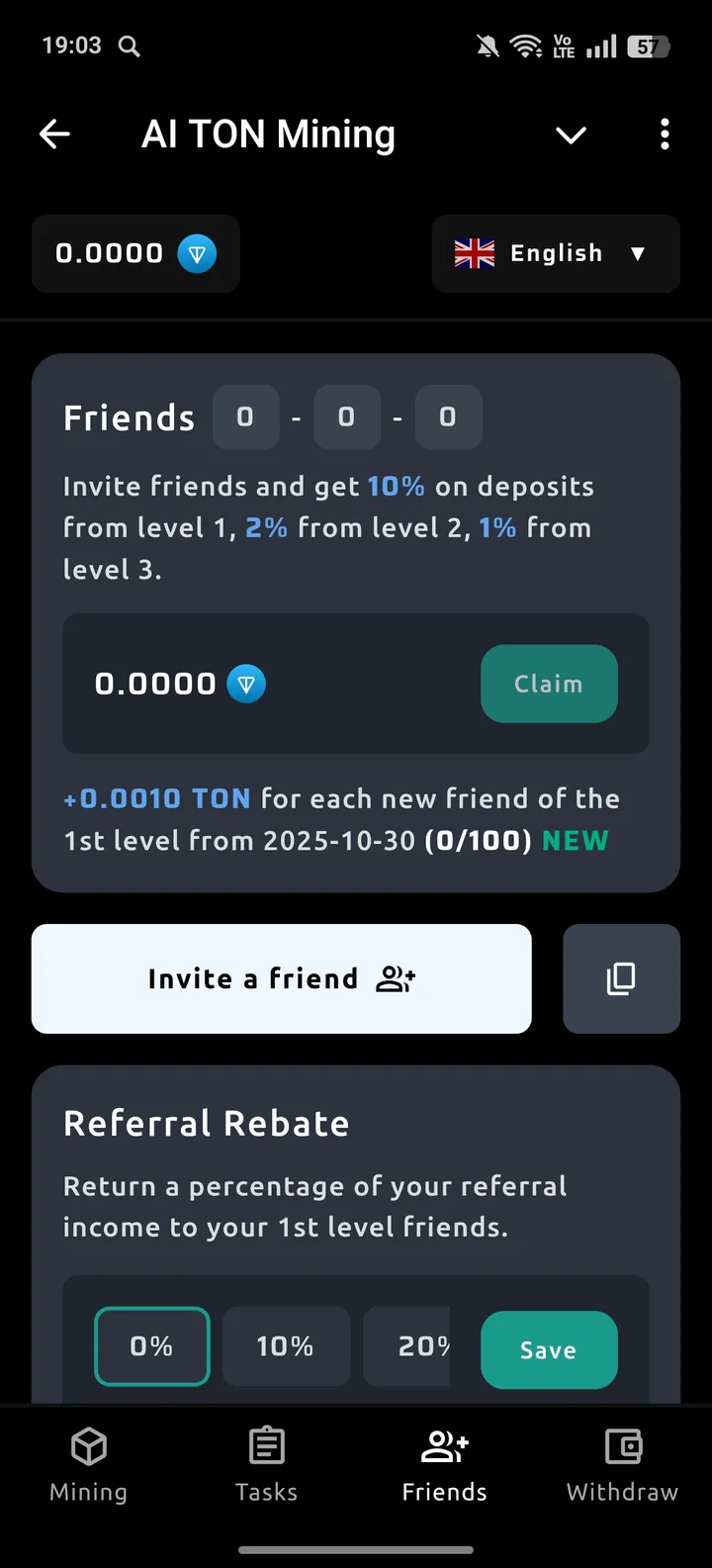Copy the referral link

click(621, 979)
